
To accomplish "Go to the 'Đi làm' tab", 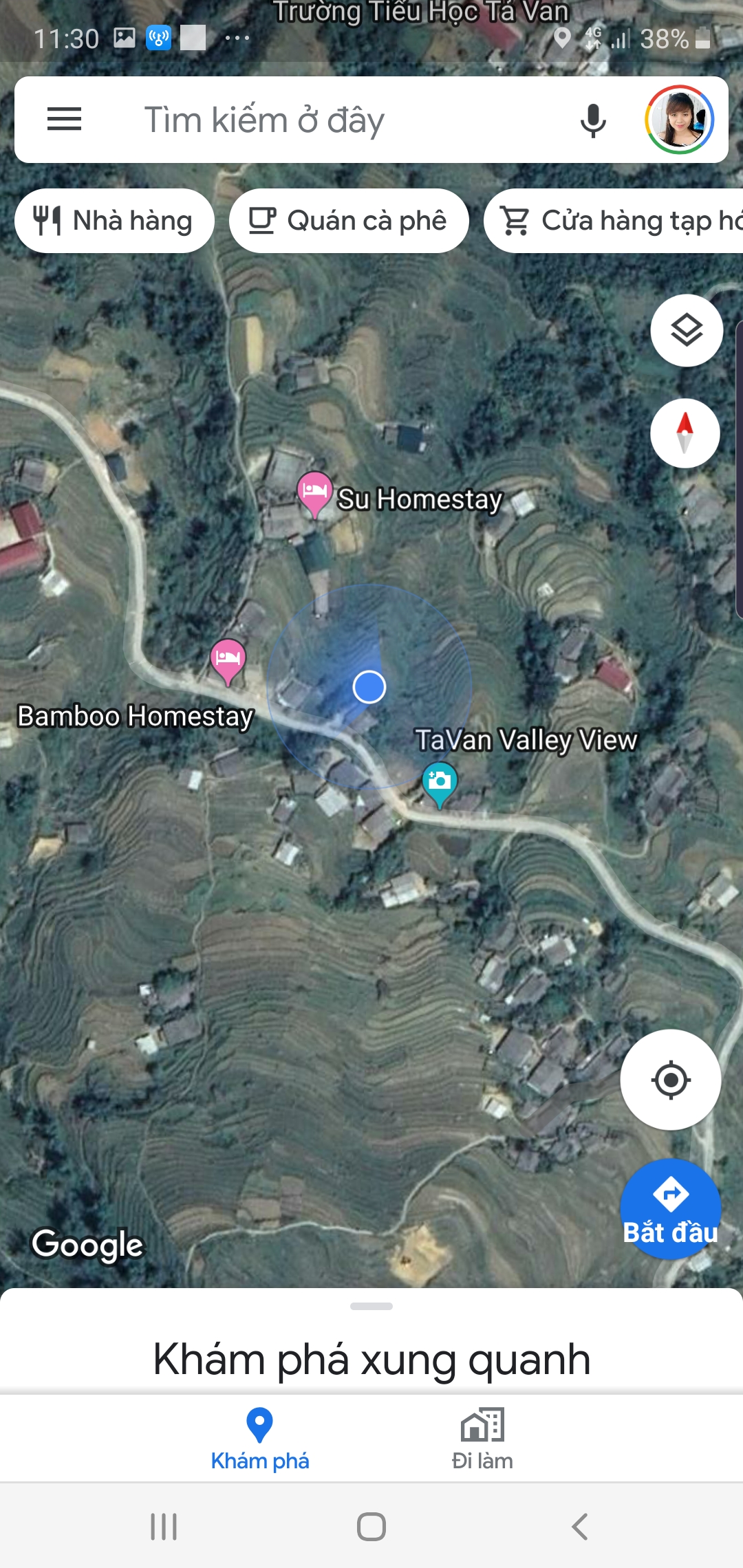I will [x=482, y=1439].
